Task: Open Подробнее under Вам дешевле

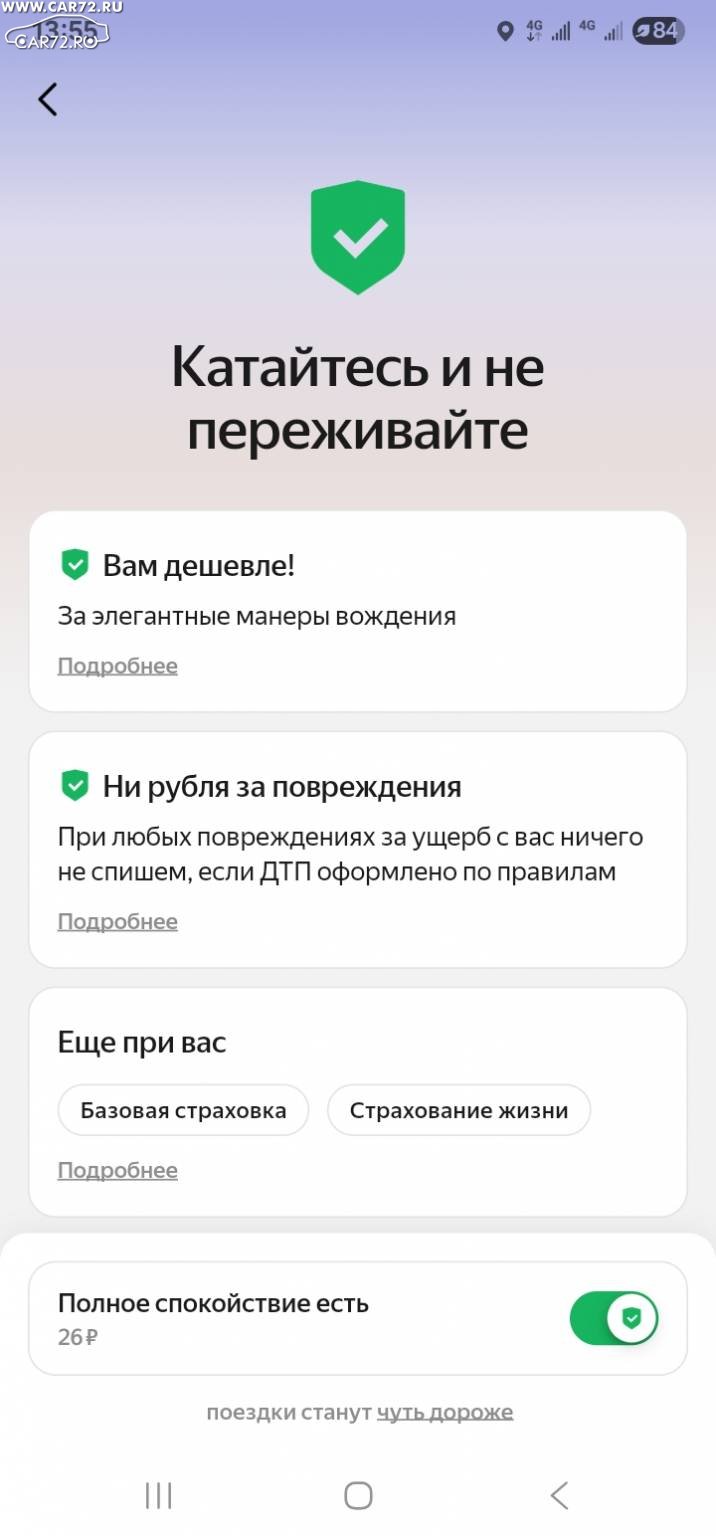Action: click(x=117, y=666)
